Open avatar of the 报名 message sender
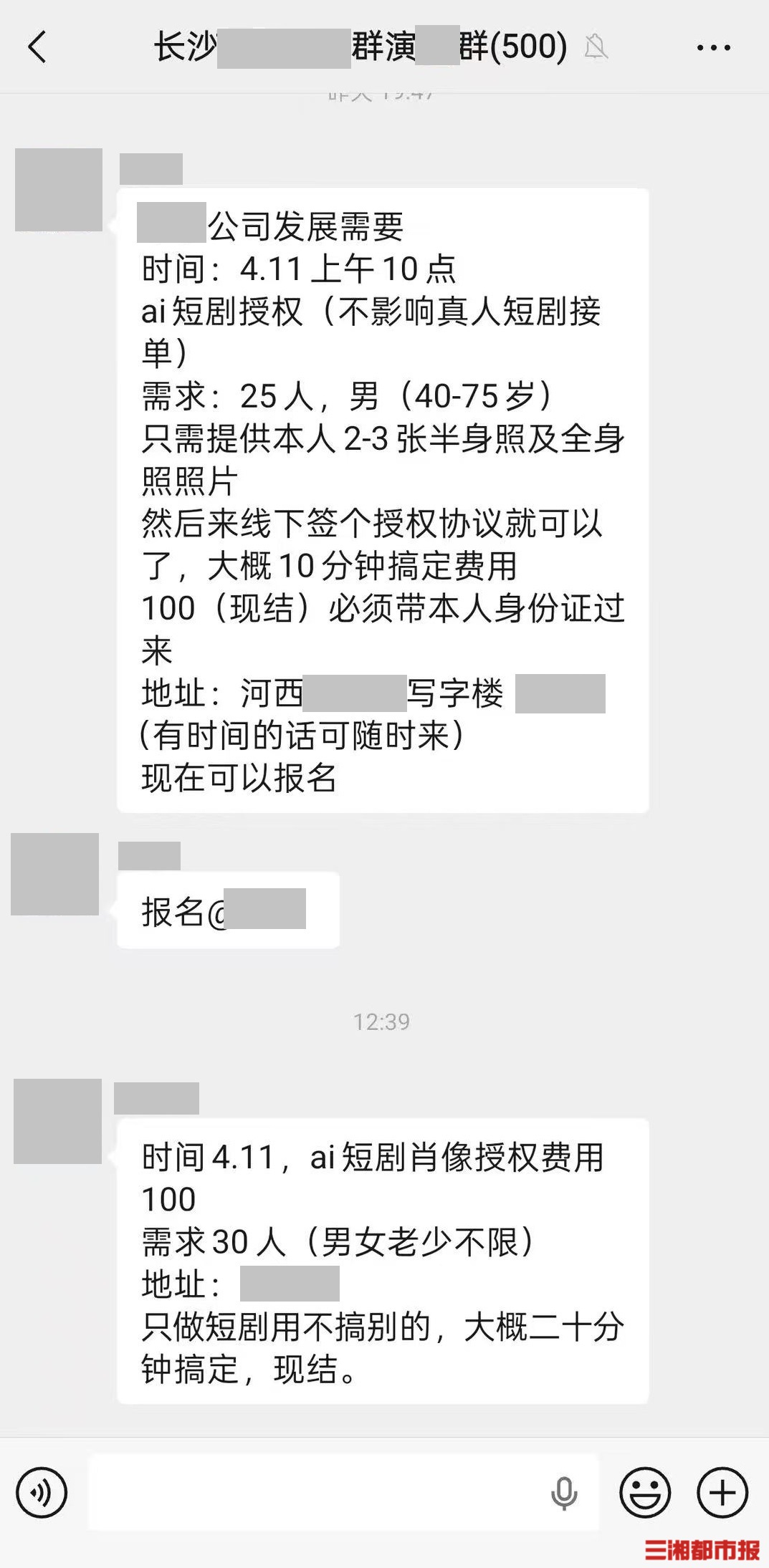The image size is (769, 1568). (x=55, y=874)
